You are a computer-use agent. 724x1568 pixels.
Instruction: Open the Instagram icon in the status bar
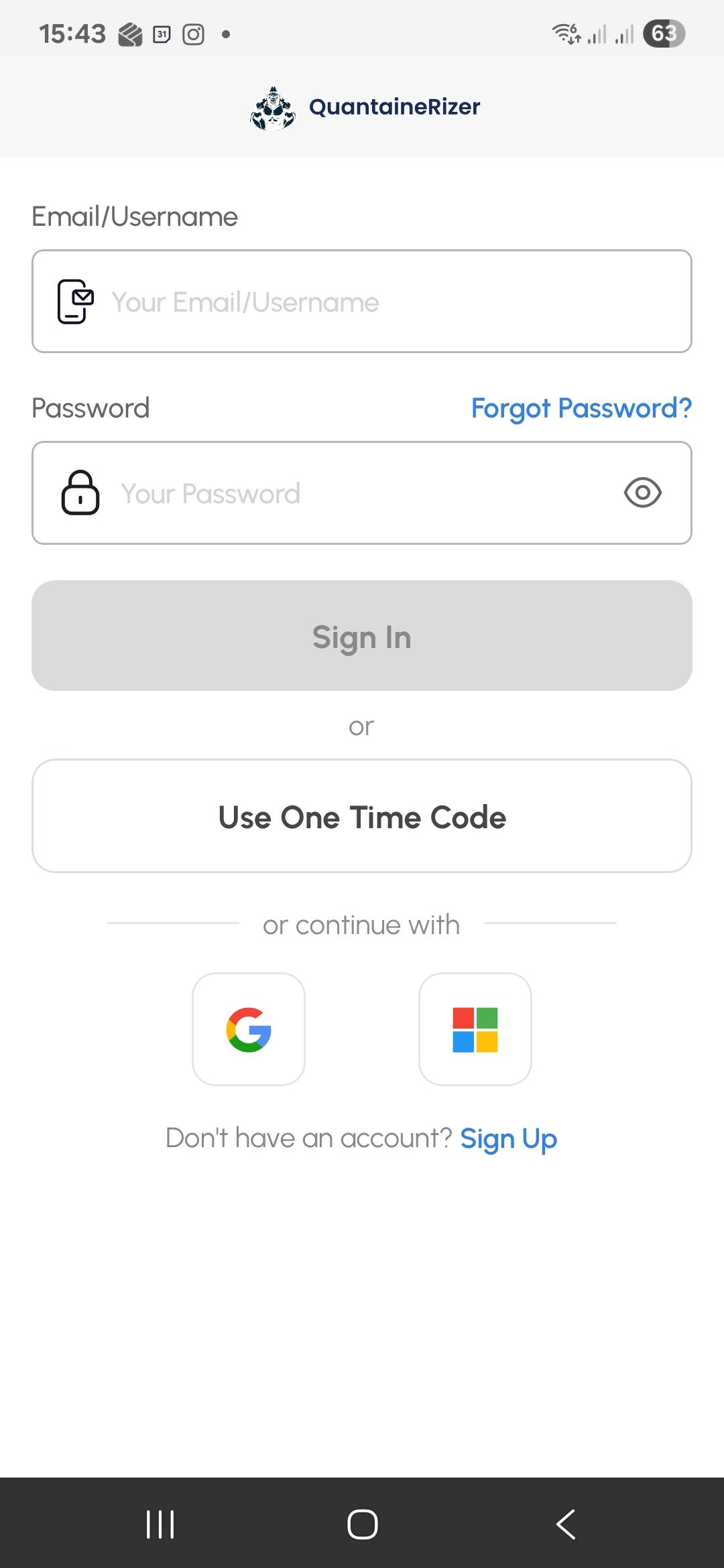pyautogui.click(x=192, y=33)
